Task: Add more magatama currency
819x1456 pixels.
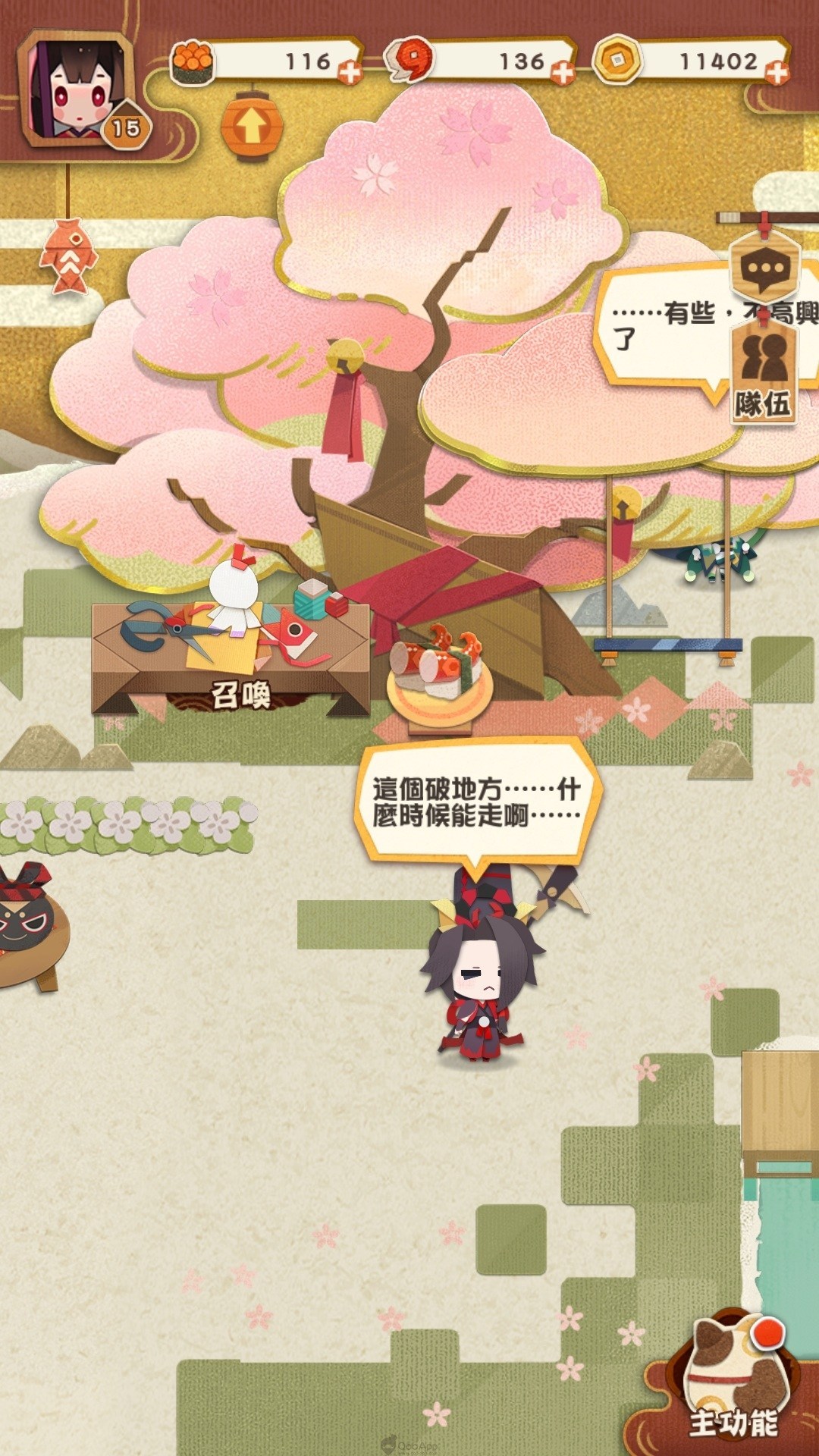Action: pos(561,74)
